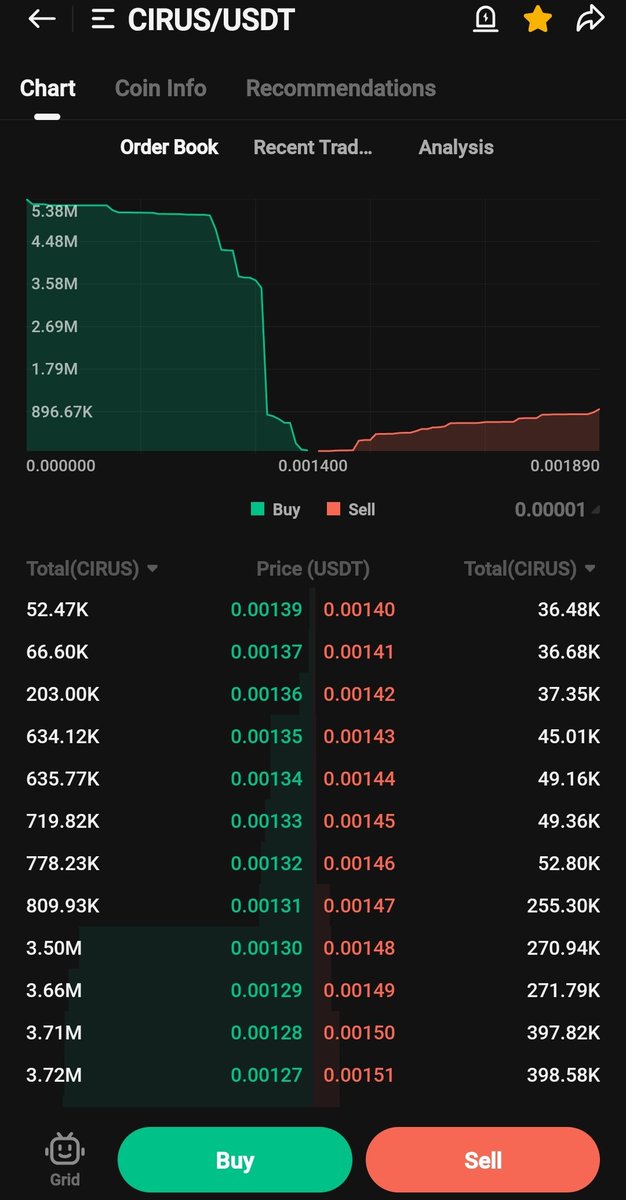This screenshot has height=1200, width=626.
Task: Set a price alert with bell icon
Action: point(485,19)
